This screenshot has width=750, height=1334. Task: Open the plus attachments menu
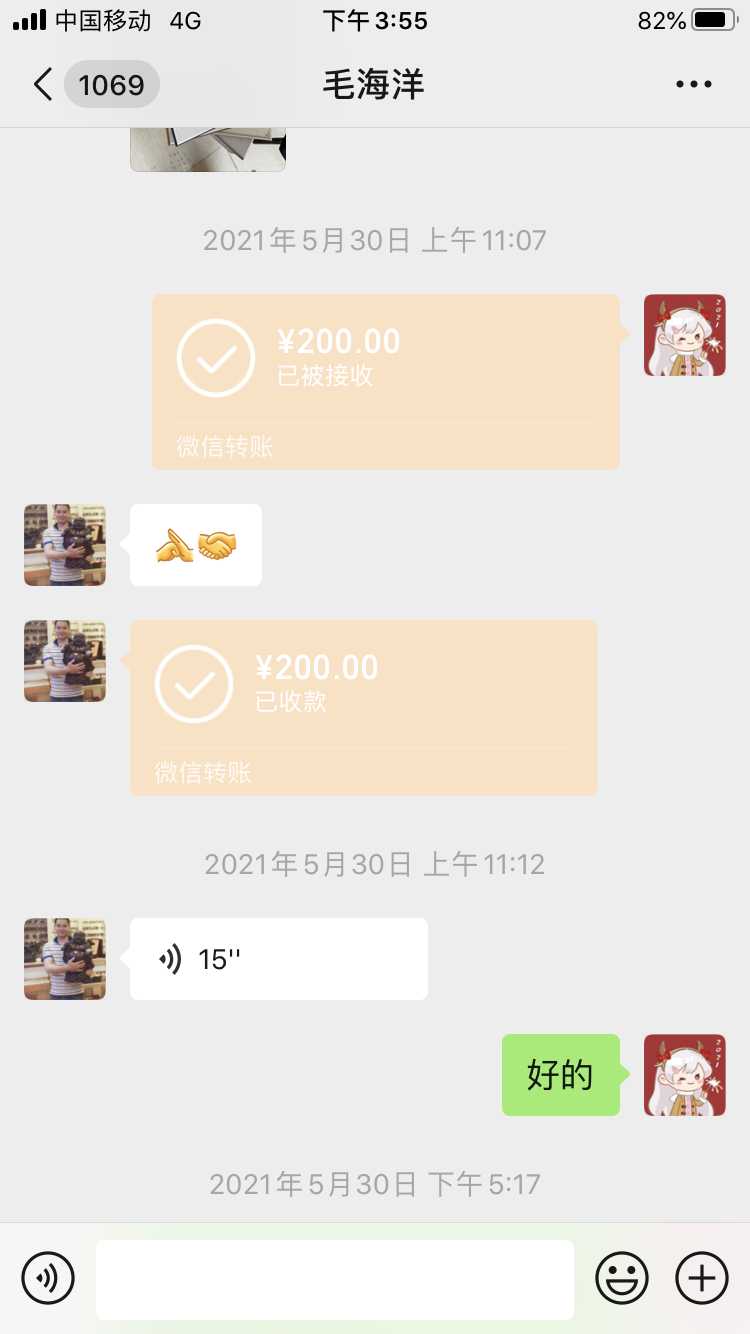click(702, 1279)
